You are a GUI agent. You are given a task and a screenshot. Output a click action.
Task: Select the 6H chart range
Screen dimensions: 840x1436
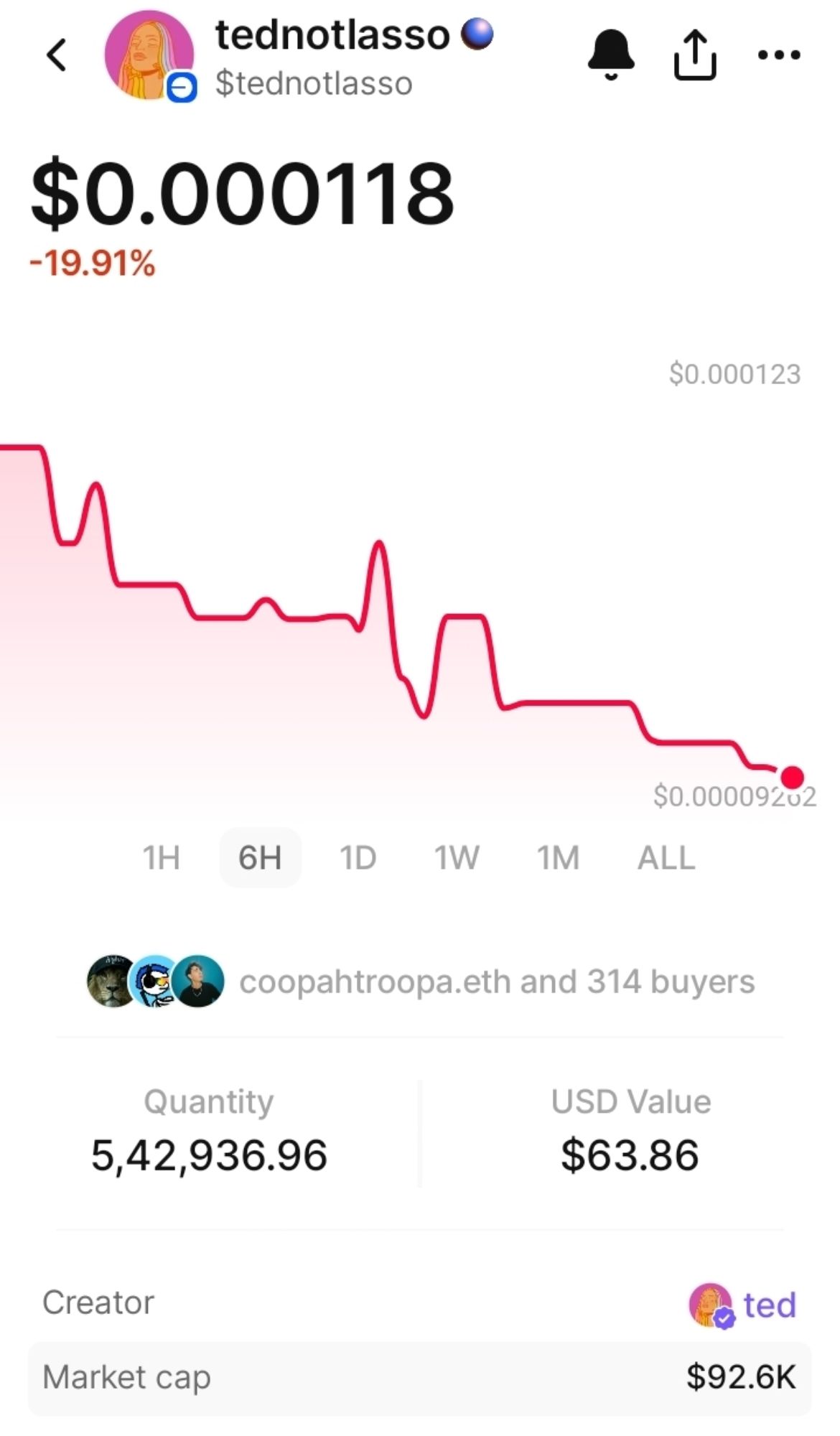pos(260,857)
